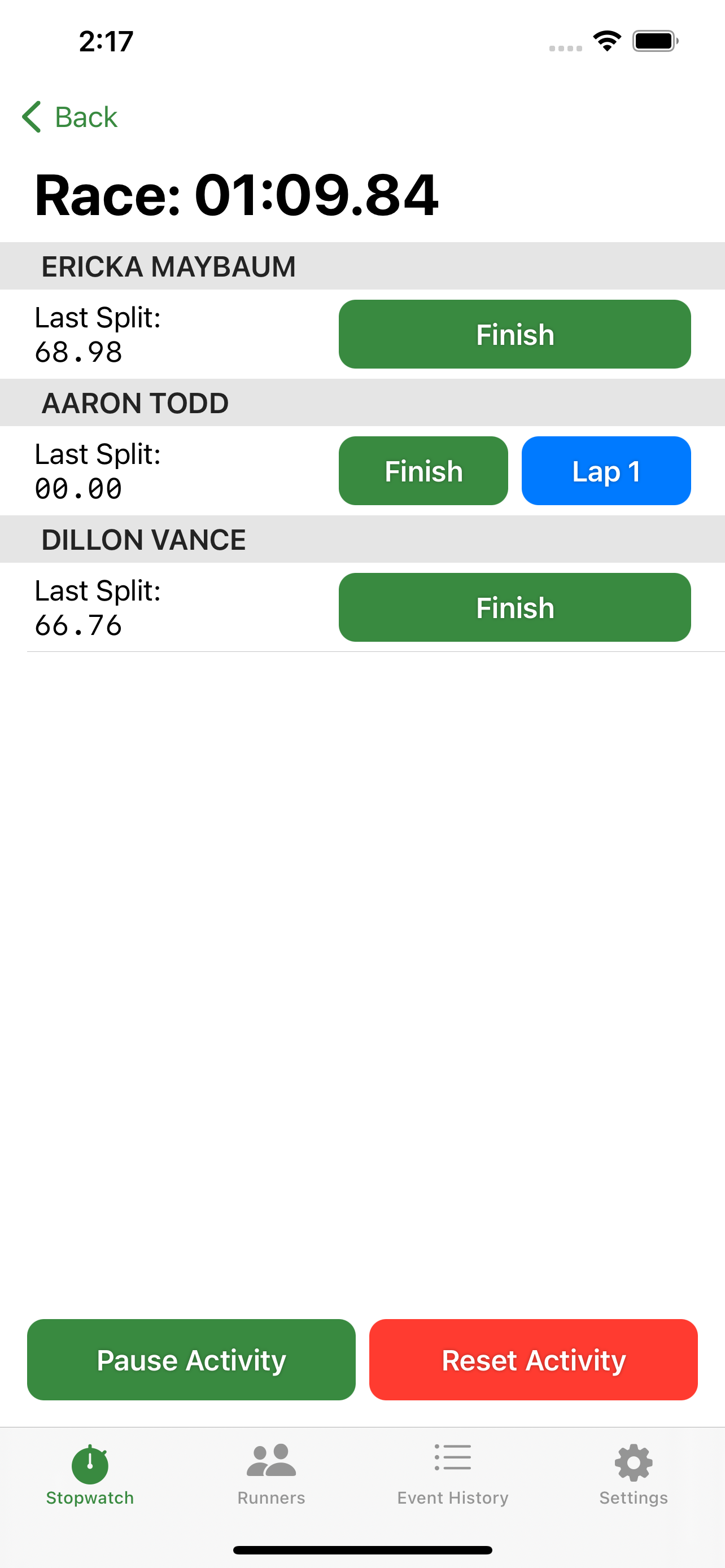The height and width of the screenshot is (1568, 725).
Task: Switch to the Runners tab
Action: (272, 1475)
